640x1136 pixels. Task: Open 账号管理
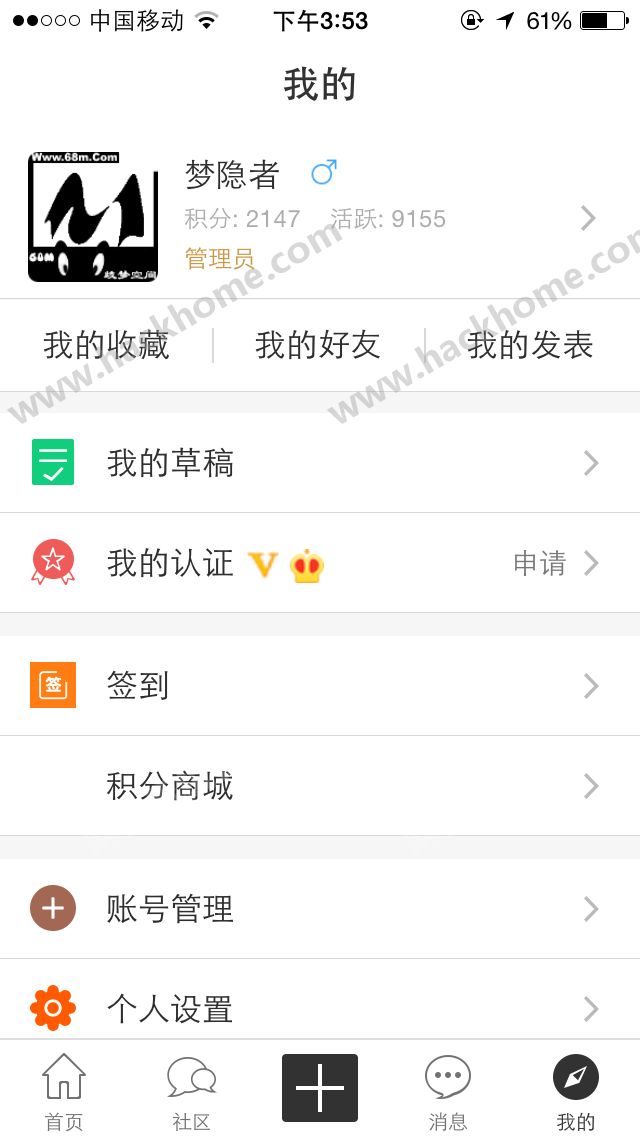320,909
